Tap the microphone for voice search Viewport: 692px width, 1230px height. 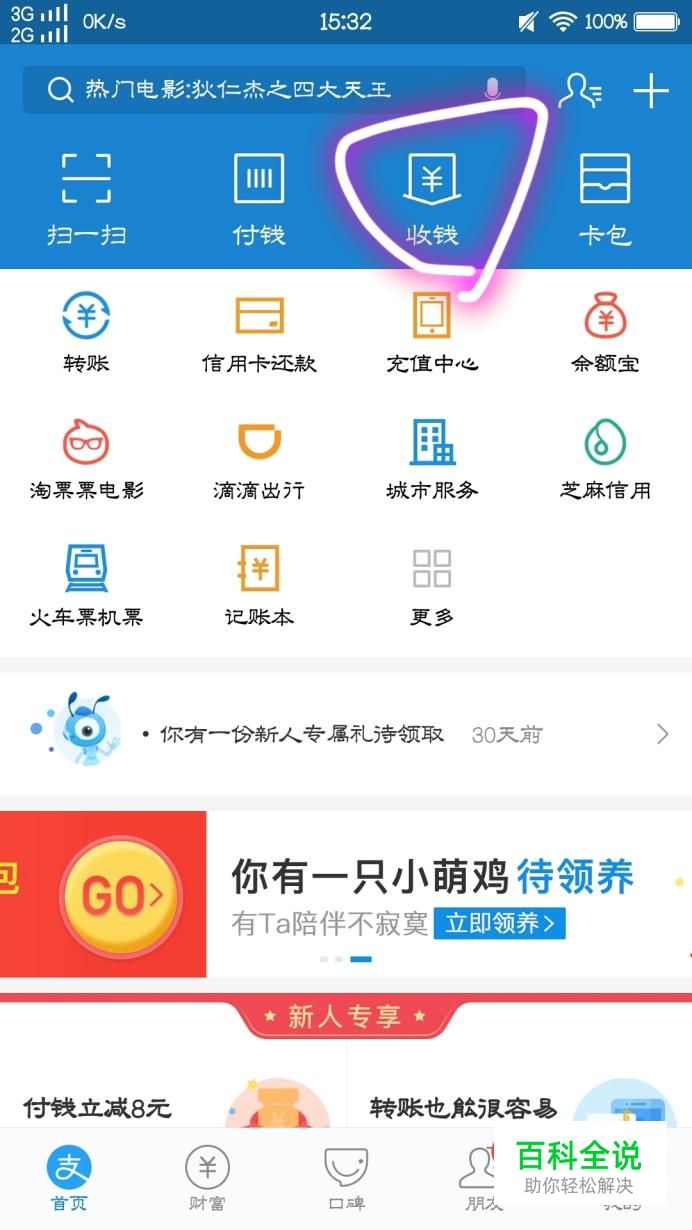492,90
